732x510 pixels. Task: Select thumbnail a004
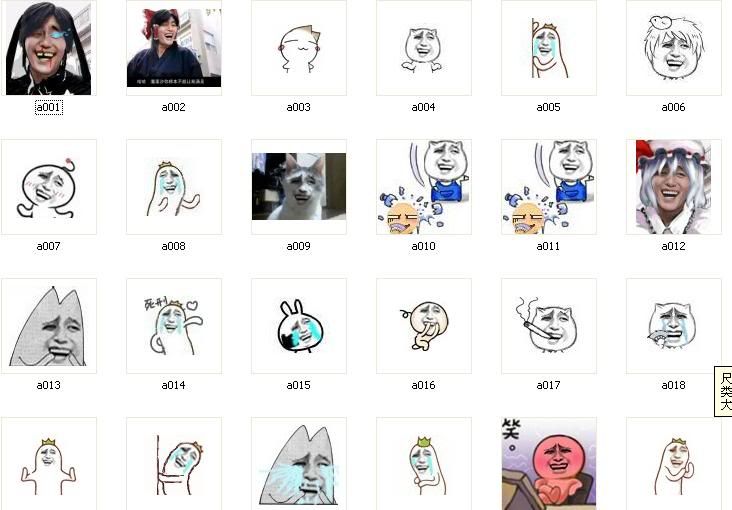click(x=423, y=48)
